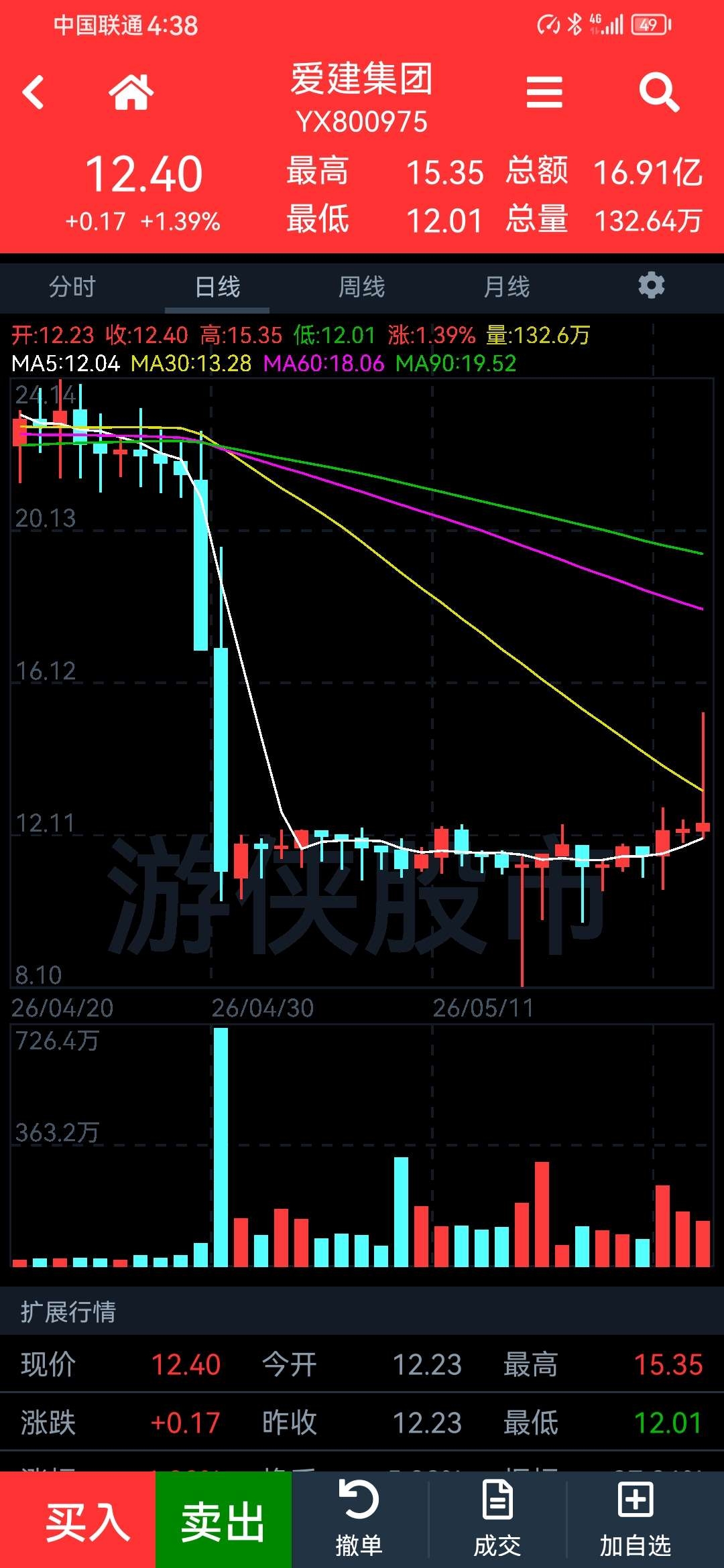The width and height of the screenshot is (724, 1568).
Task: Switch to the 月线 monthly tab
Action: tap(507, 287)
